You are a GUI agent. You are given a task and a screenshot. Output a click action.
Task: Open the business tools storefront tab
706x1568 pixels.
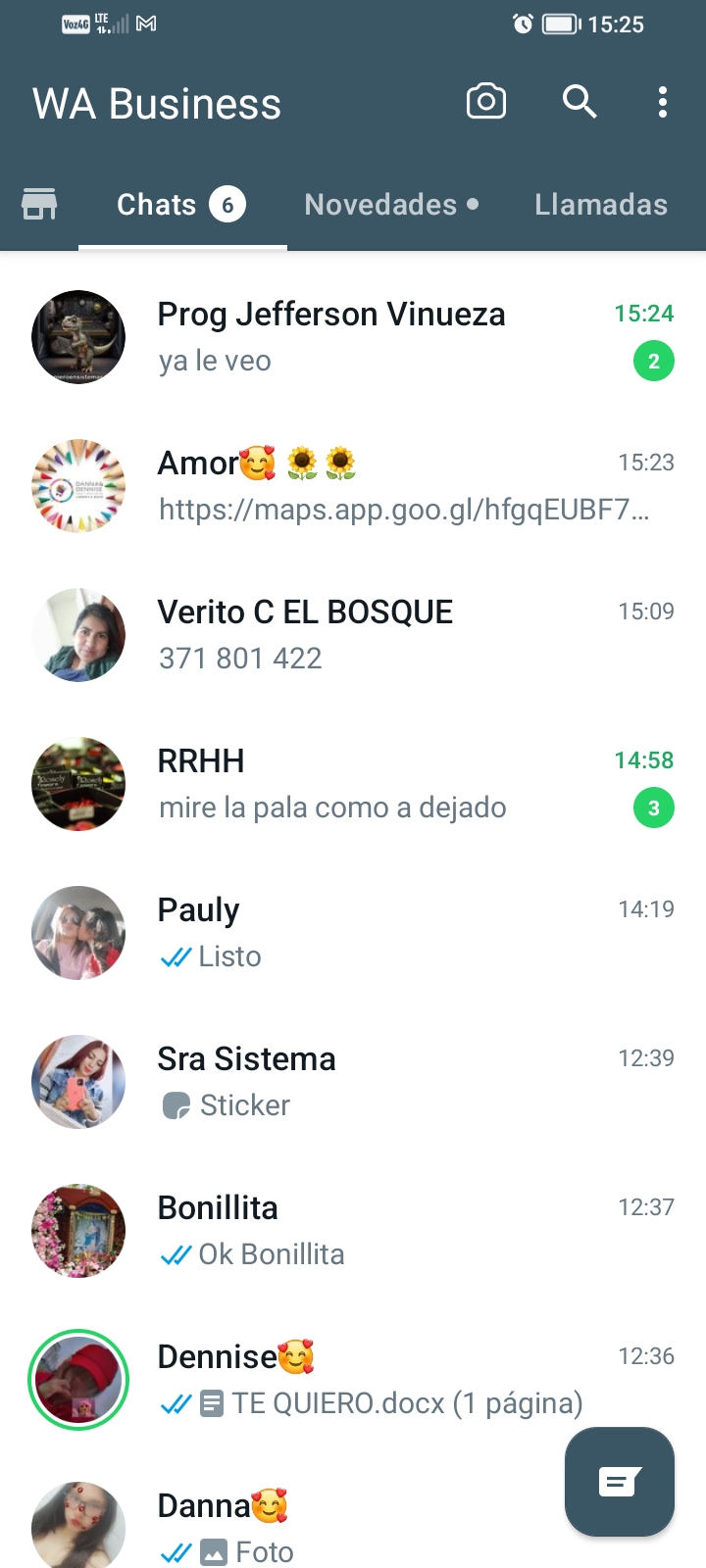[39, 204]
